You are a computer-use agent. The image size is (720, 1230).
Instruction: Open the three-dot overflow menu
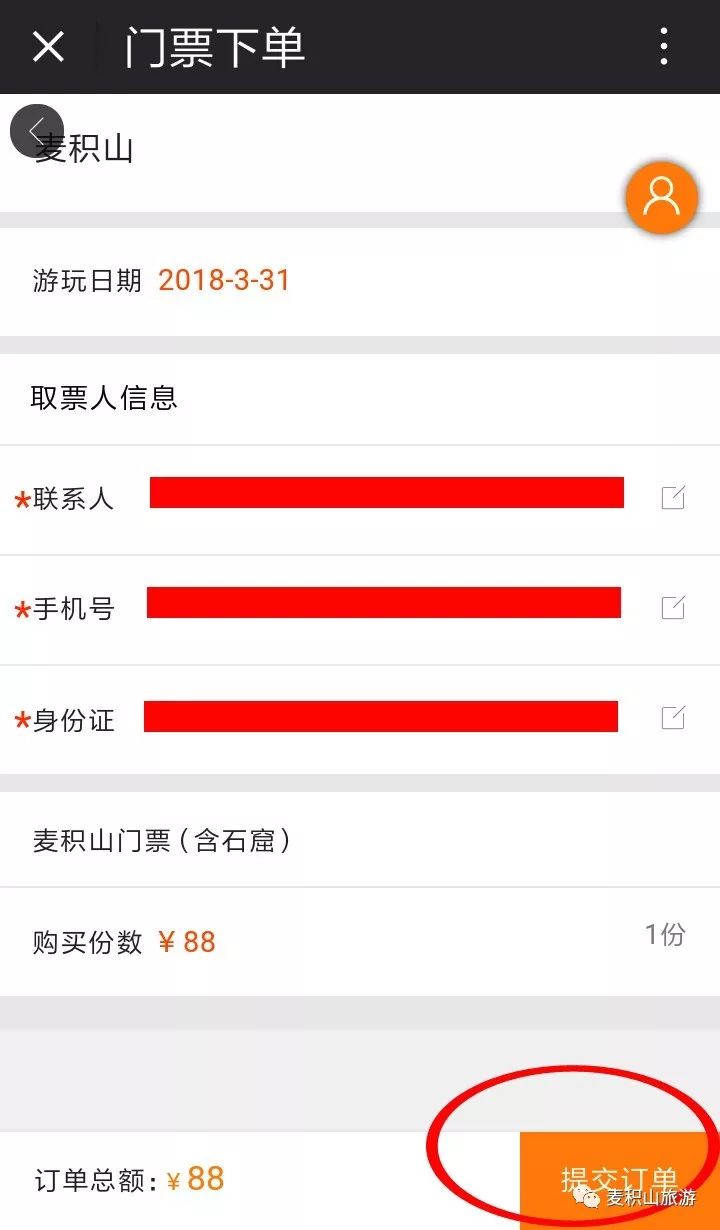tap(664, 47)
